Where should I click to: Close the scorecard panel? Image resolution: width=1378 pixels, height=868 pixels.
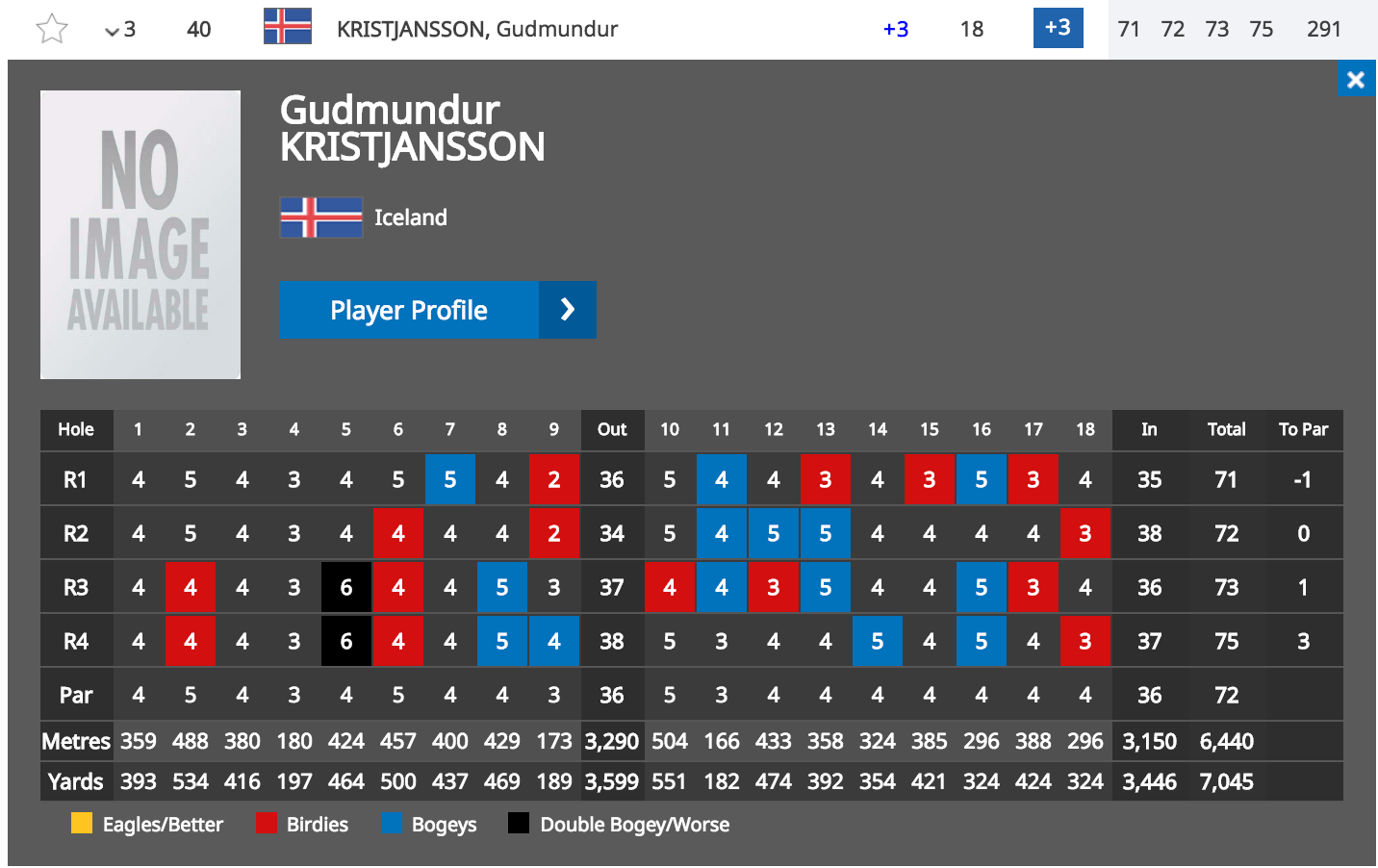pyautogui.click(x=1355, y=80)
